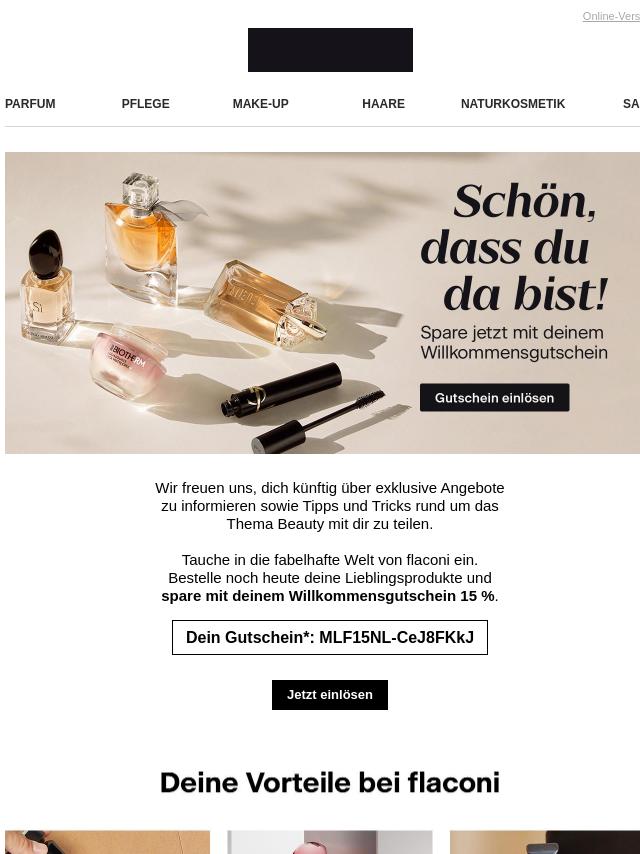The image size is (640, 854).
Task: Tap the Gutschein einlösen banner button
Action: click(494, 398)
